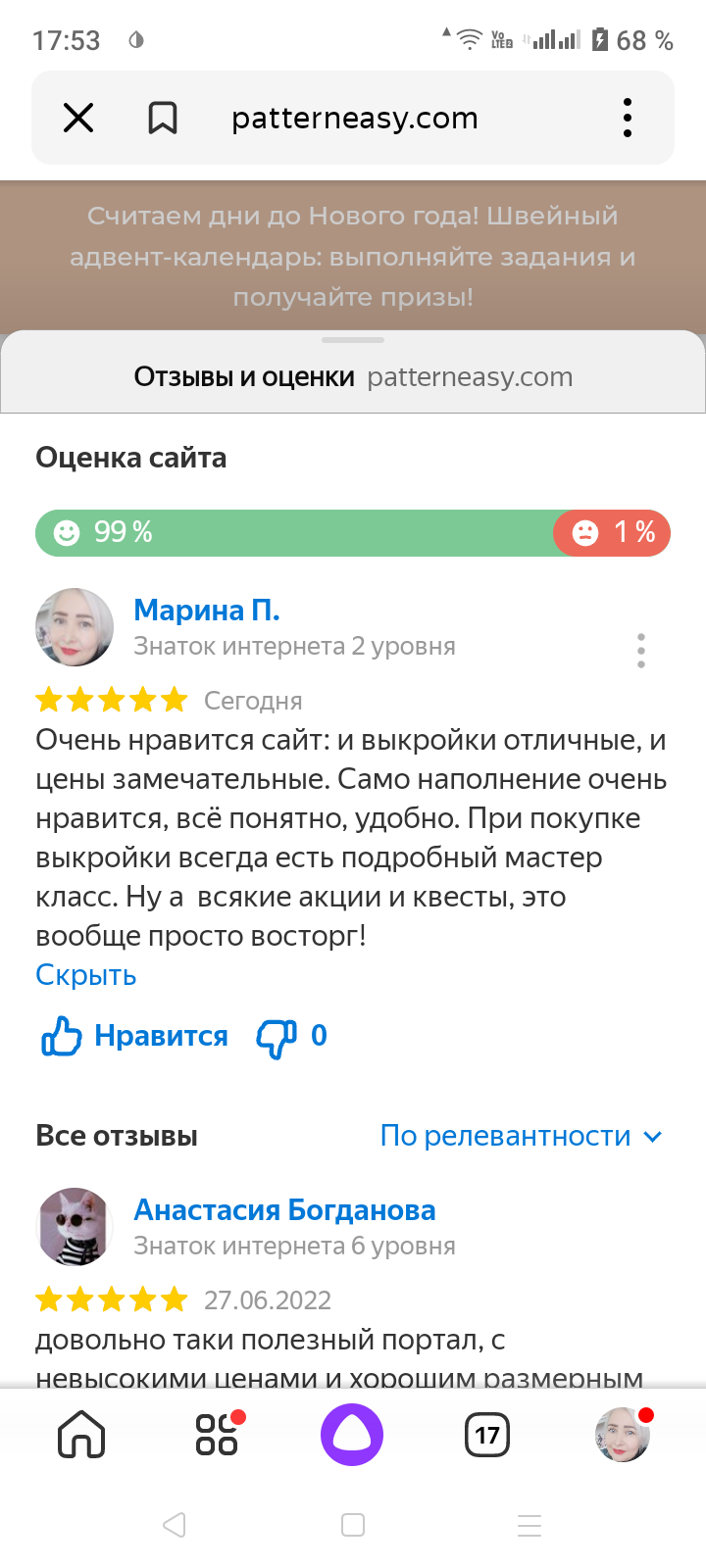Tap the patterneasy.com address field
The width and height of the screenshot is (706, 1568).
pyautogui.click(x=355, y=119)
